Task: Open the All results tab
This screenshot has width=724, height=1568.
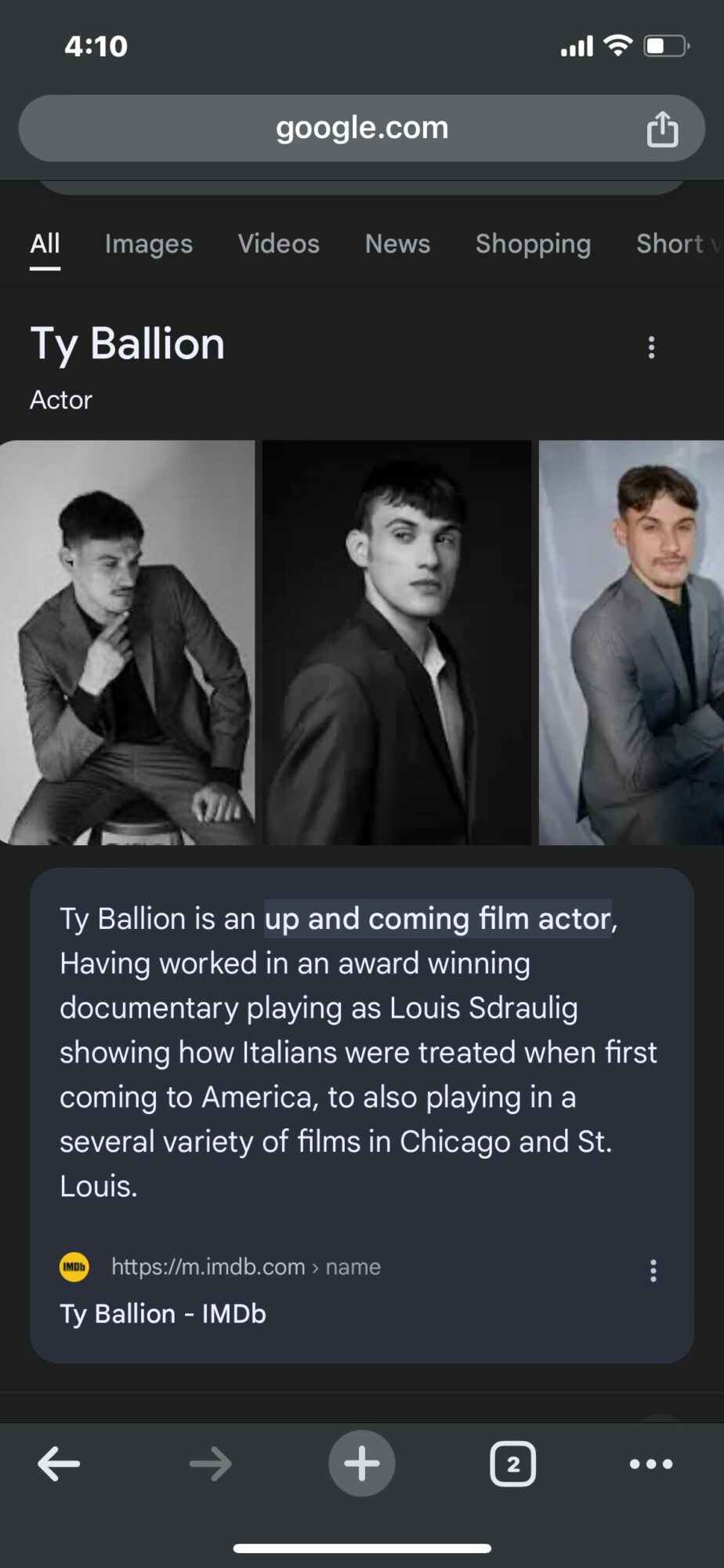Action: pos(45,244)
